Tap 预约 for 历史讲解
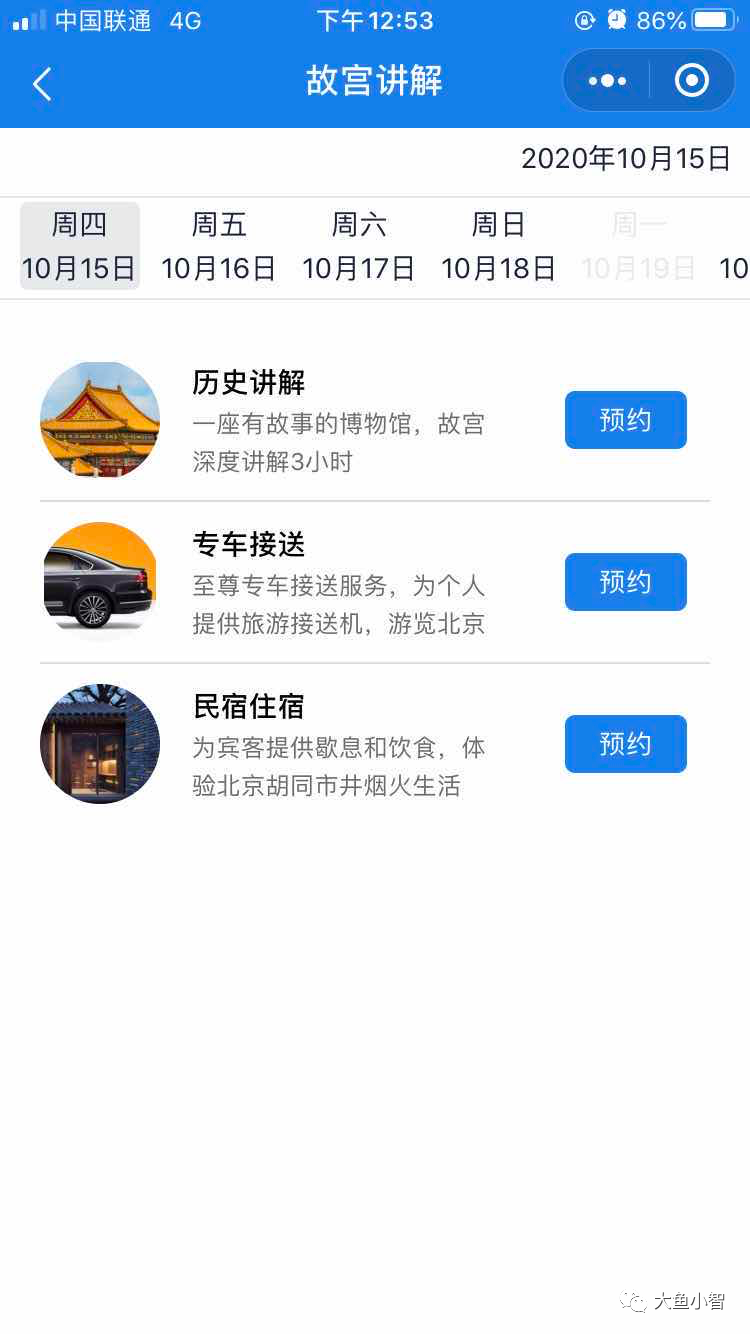This screenshot has width=750, height=1334. click(x=625, y=420)
